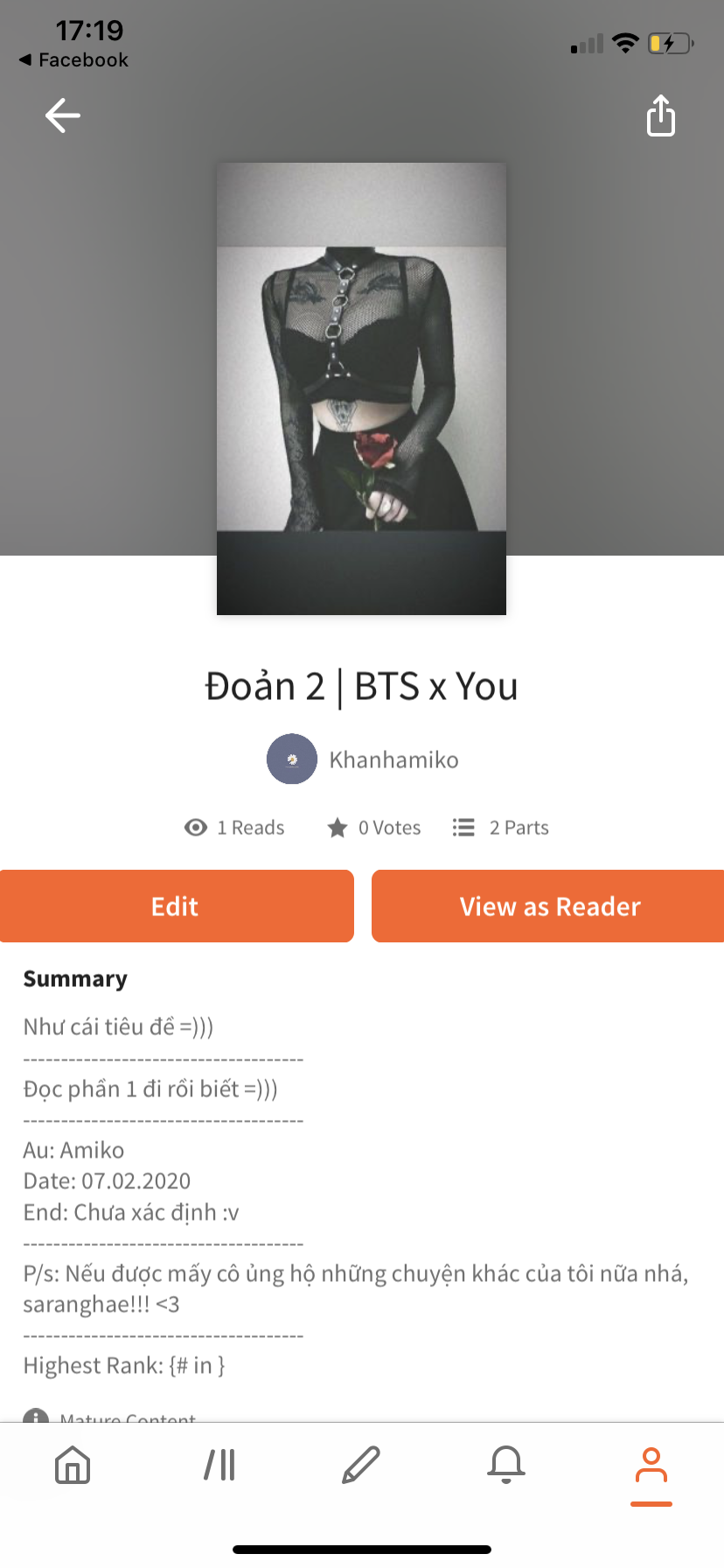The width and height of the screenshot is (724, 1568).
Task: Go back using the top-left arrow
Action: (63, 115)
